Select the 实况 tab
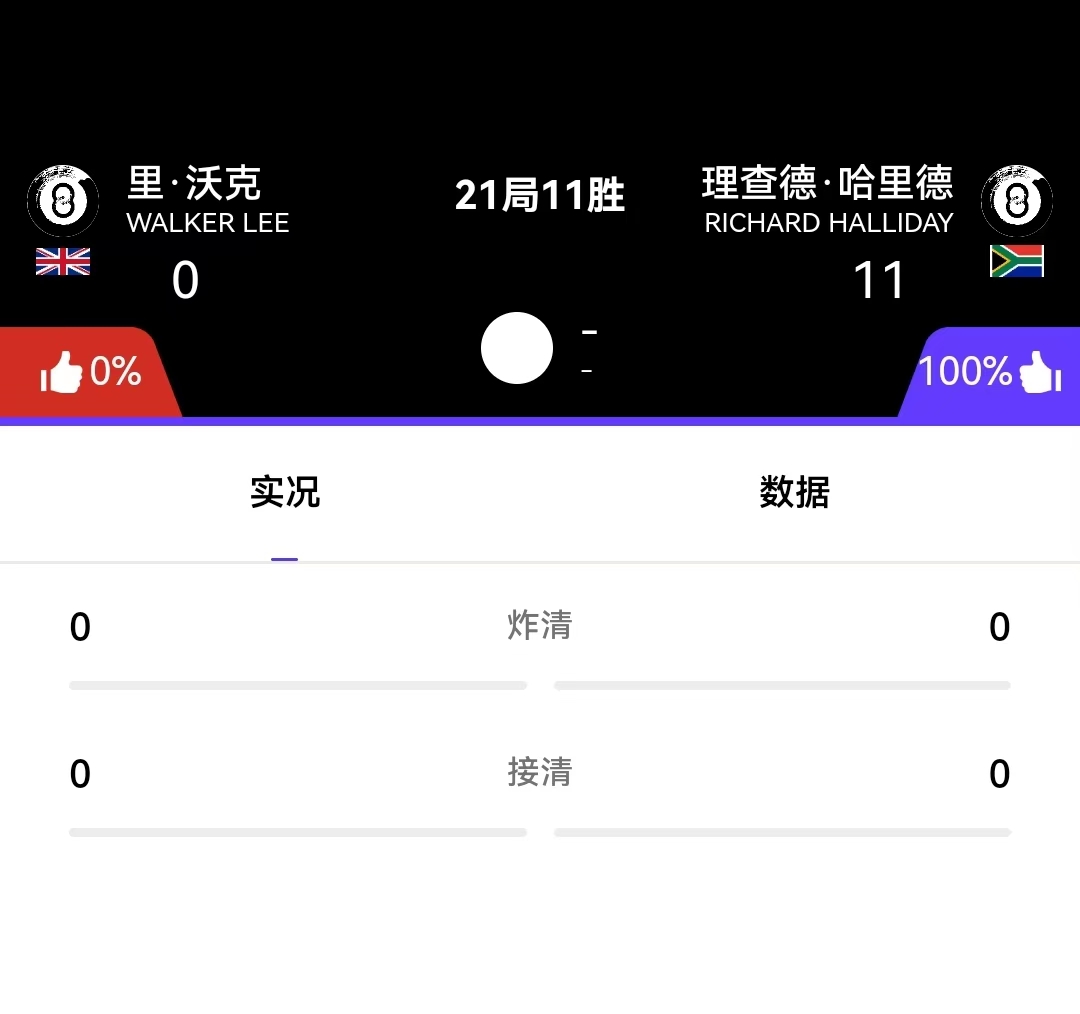1080x1014 pixels. 285,492
